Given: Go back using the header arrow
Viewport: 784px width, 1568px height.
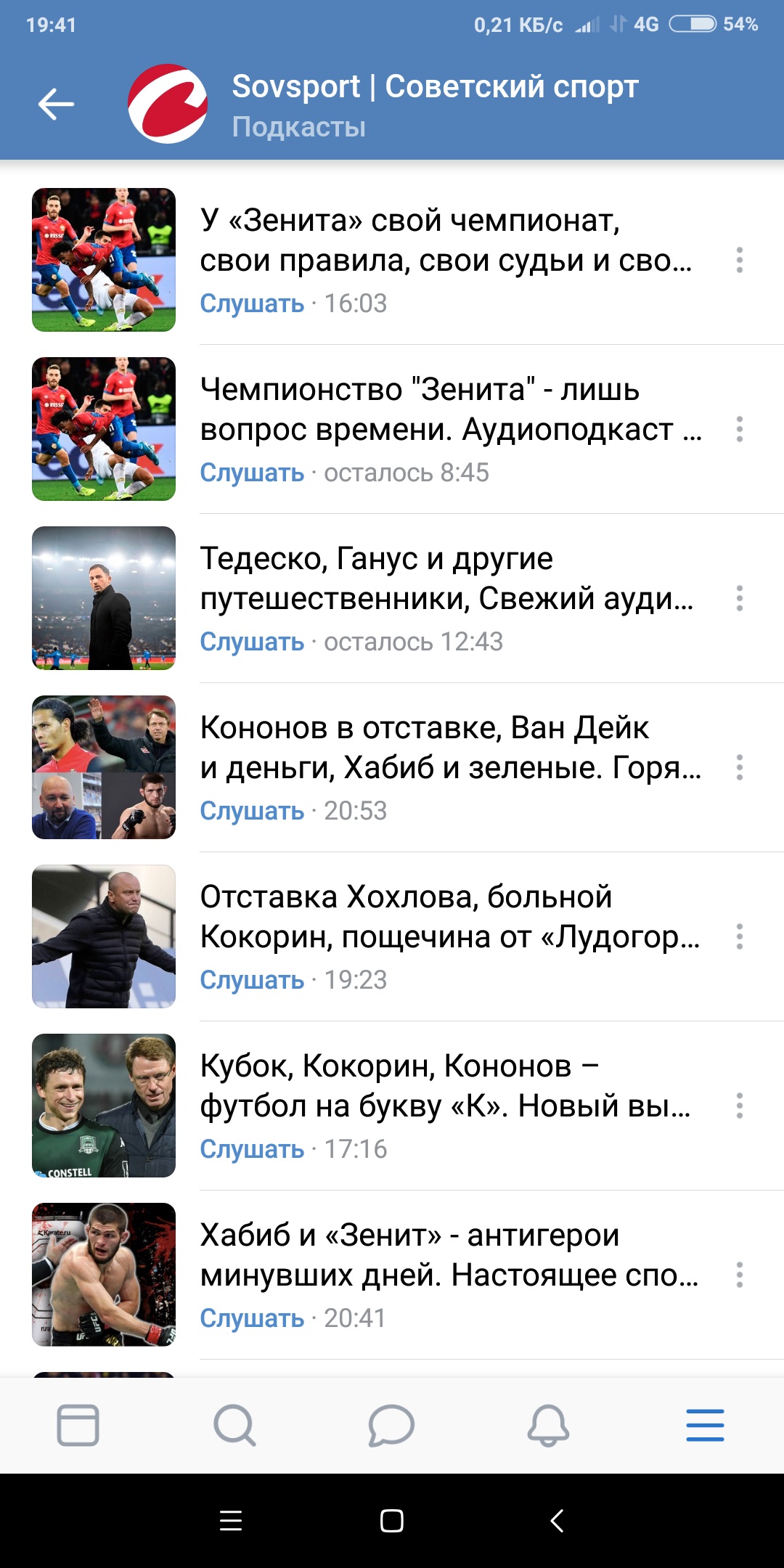Looking at the screenshot, I should (x=56, y=104).
